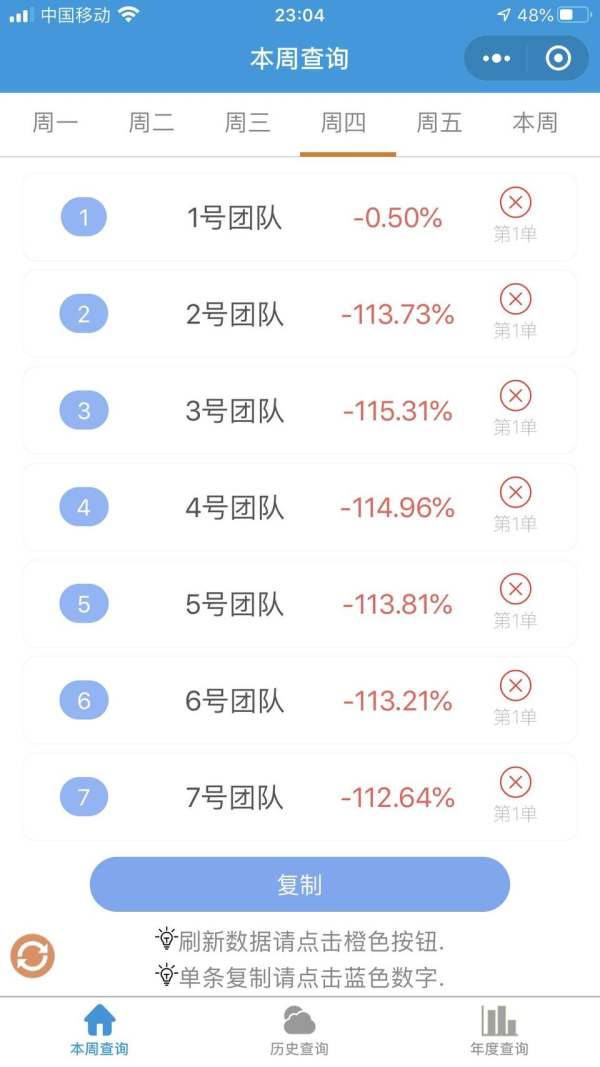Open the 历史查询 tab
This screenshot has height=1067, width=600.
point(299,1030)
